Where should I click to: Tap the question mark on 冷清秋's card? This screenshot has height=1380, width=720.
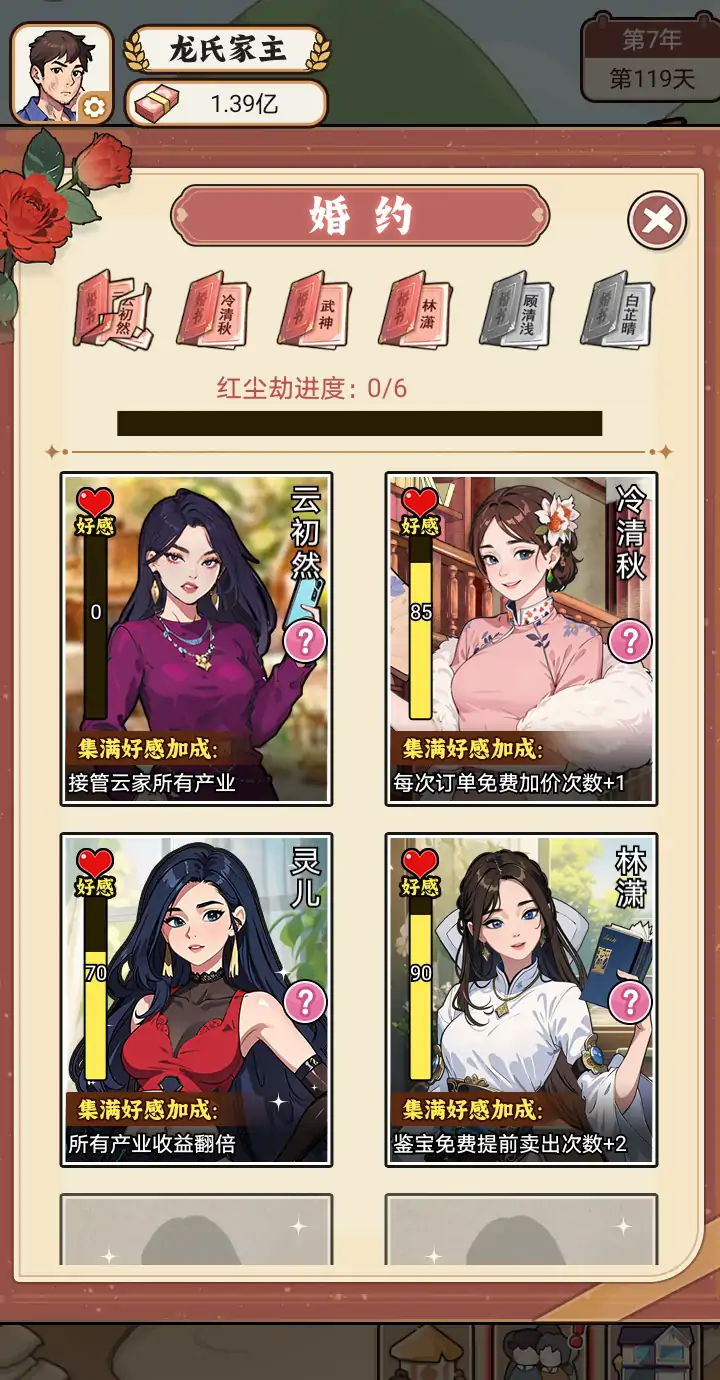(631, 641)
